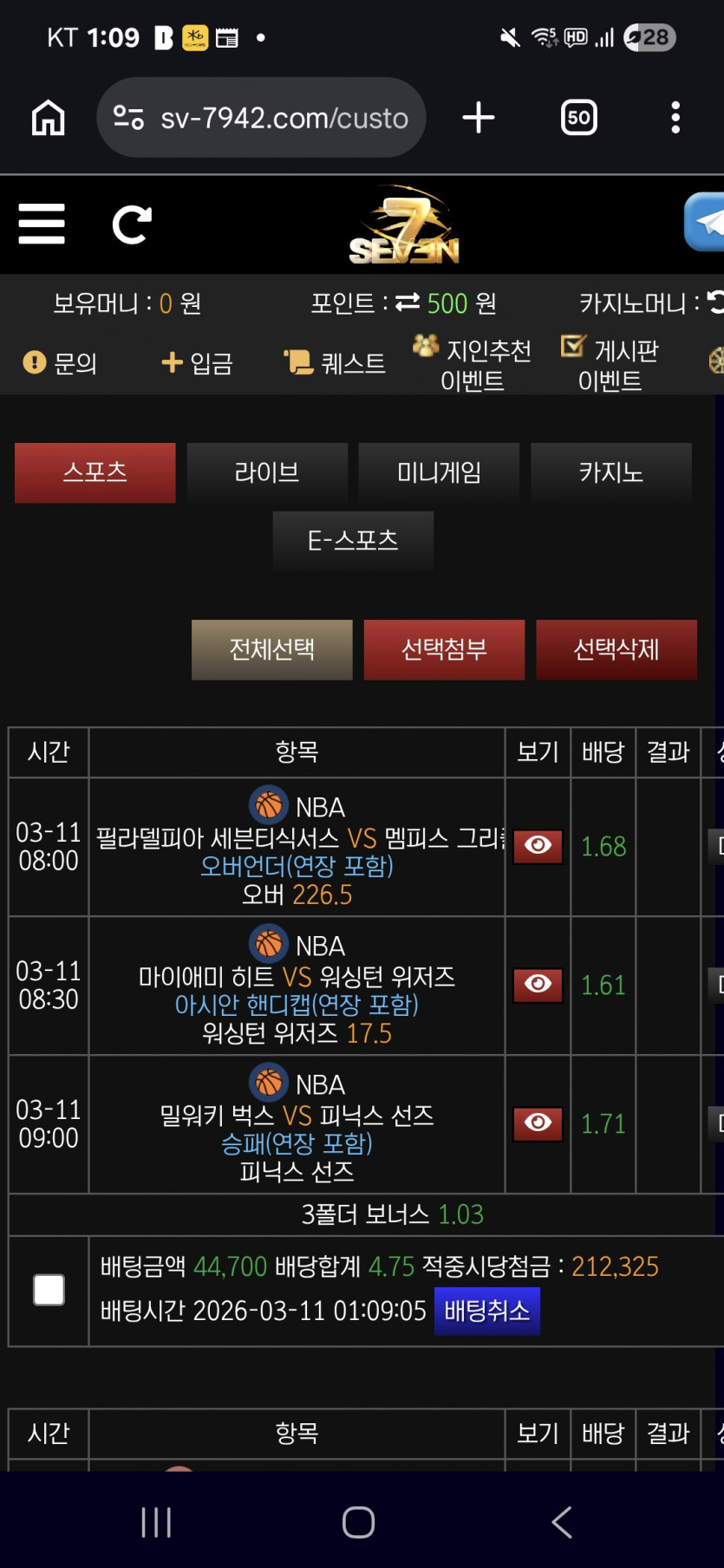The height and width of the screenshot is (1568, 724).
Task: Check the box beside the 44,700 bet
Action: [49, 1290]
